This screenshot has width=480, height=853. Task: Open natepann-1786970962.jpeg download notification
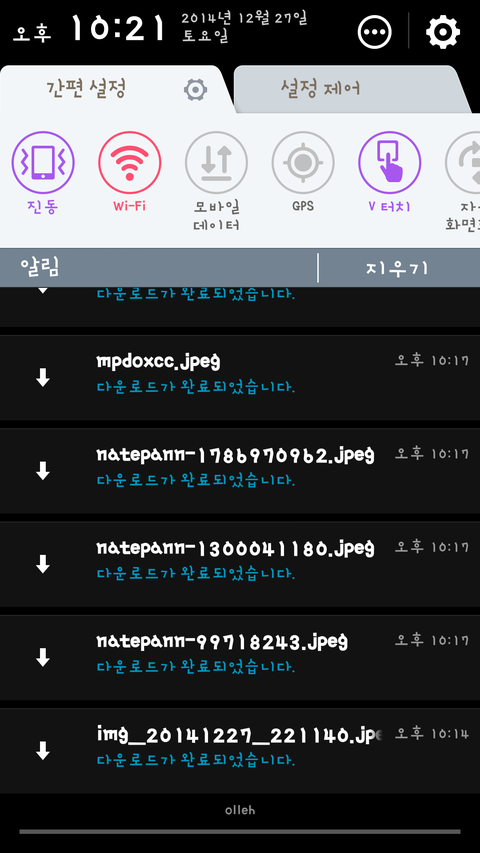point(240,470)
